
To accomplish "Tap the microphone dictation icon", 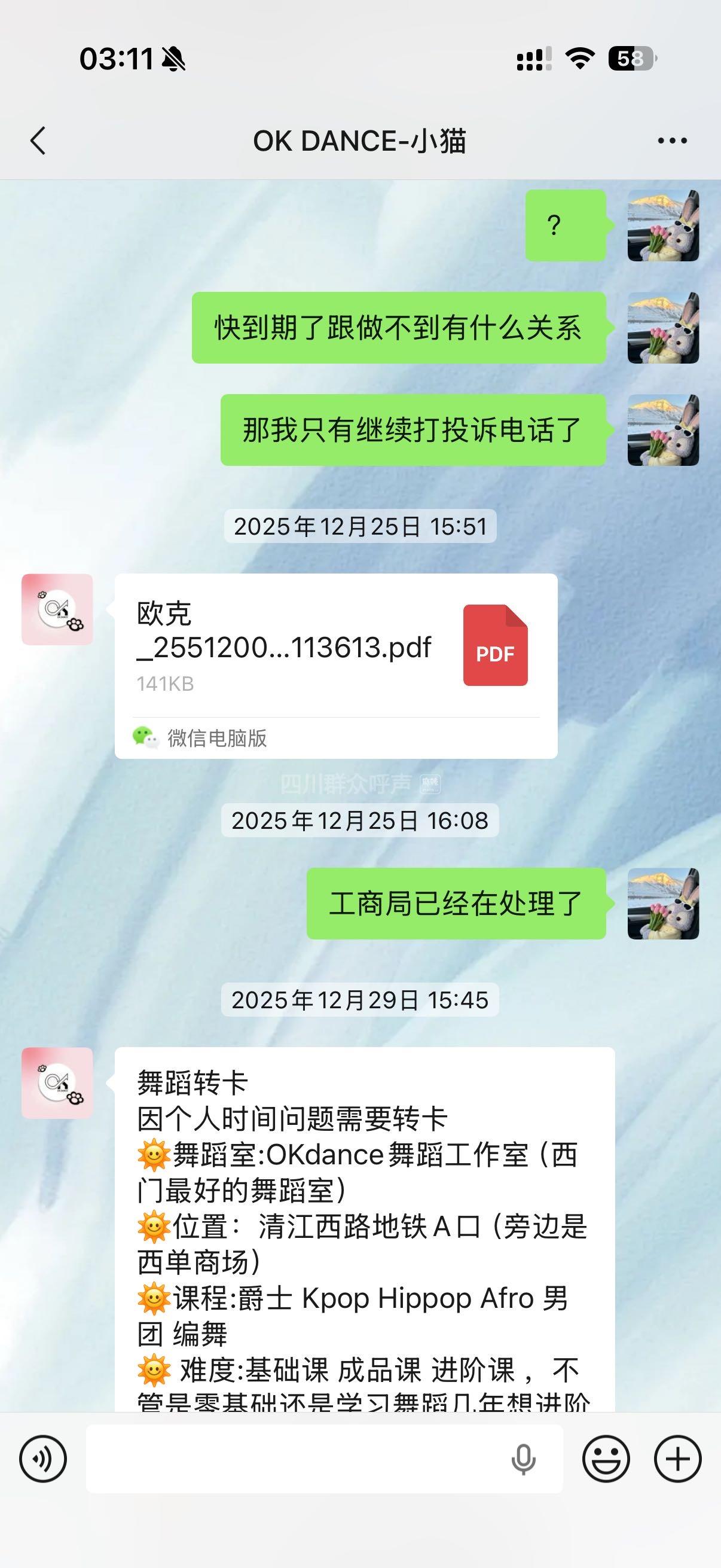I will tap(523, 1459).
